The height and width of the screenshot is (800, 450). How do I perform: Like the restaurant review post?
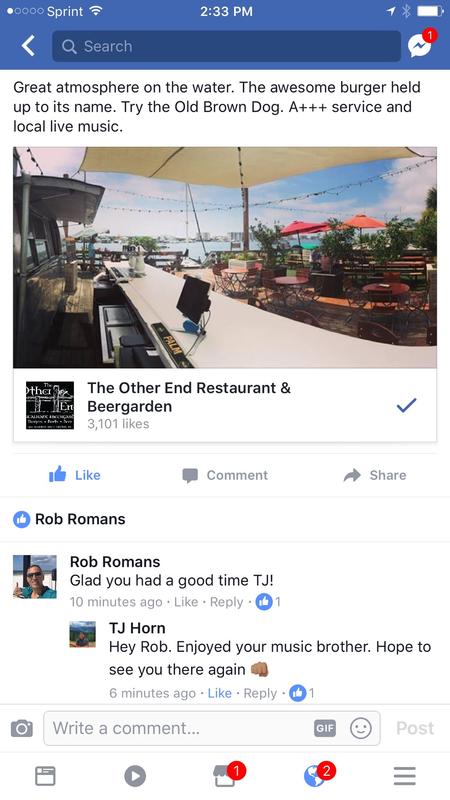(x=75, y=475)
